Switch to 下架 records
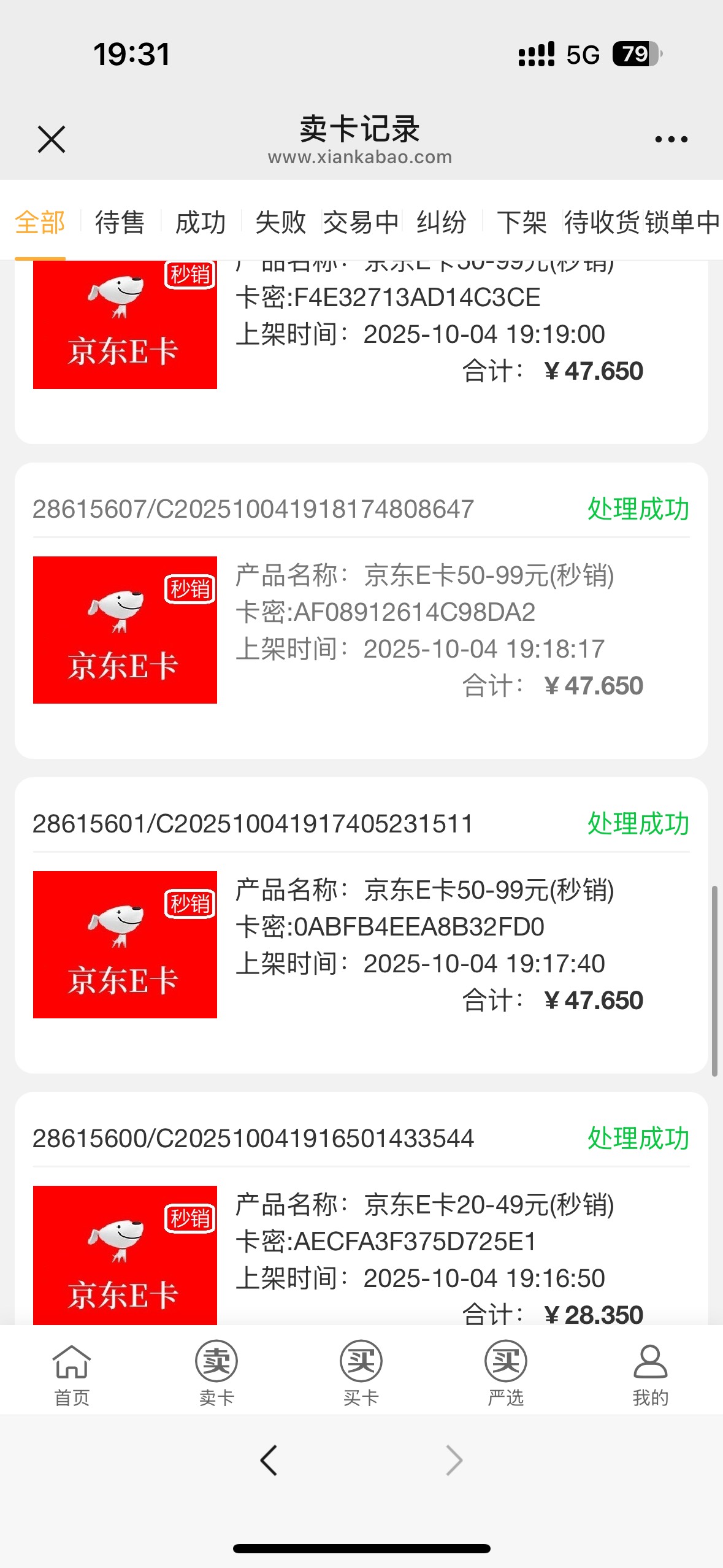Viewport: 723px width, 1568px height. [521, 222]
